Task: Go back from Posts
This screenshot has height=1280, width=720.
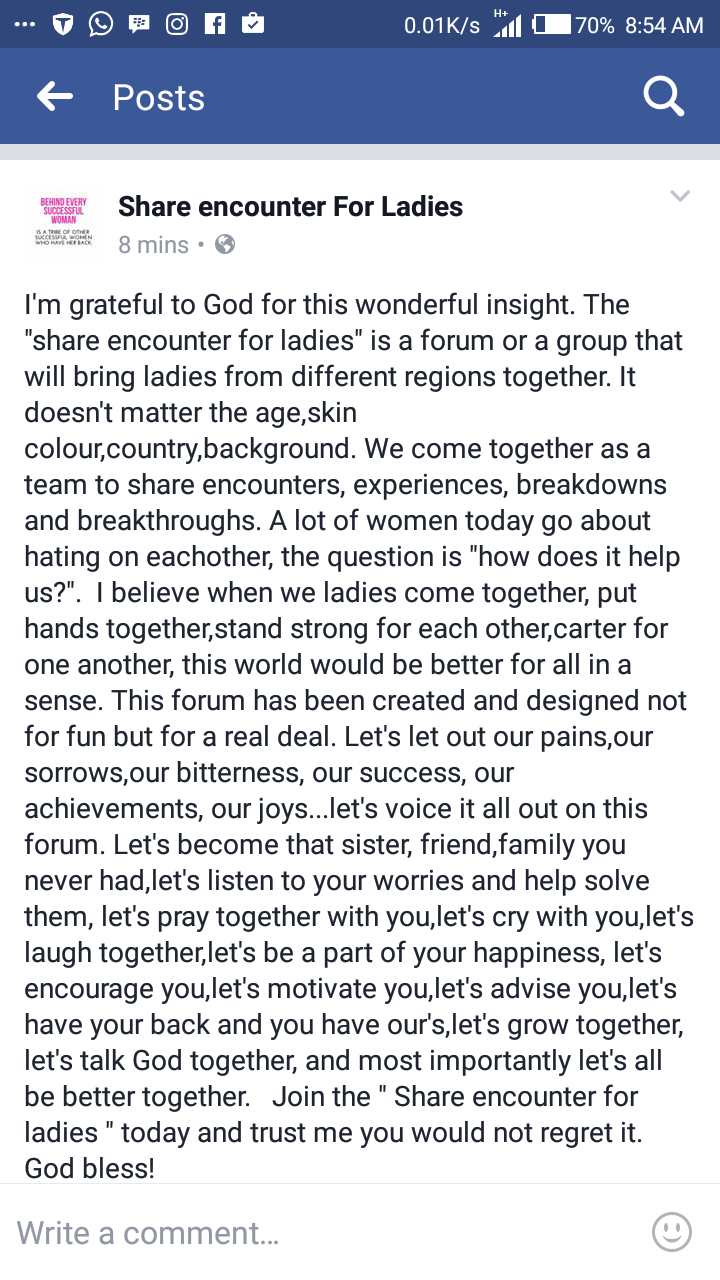Action: tap(55, 97)
